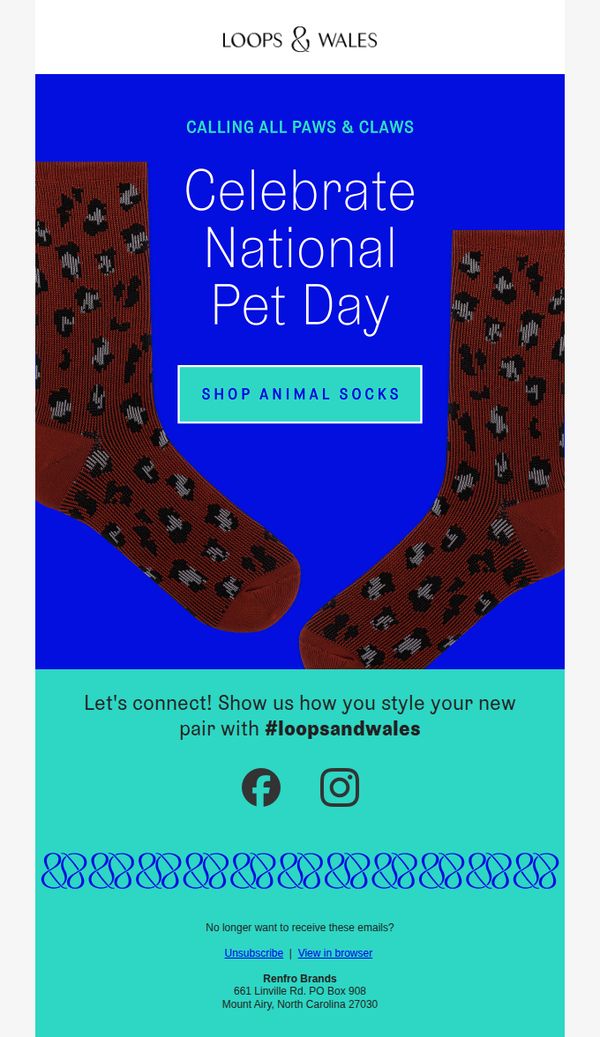Open the Instagram profile icon
Viewport: 600px width, 1037px height.
[x=339, y=787]
